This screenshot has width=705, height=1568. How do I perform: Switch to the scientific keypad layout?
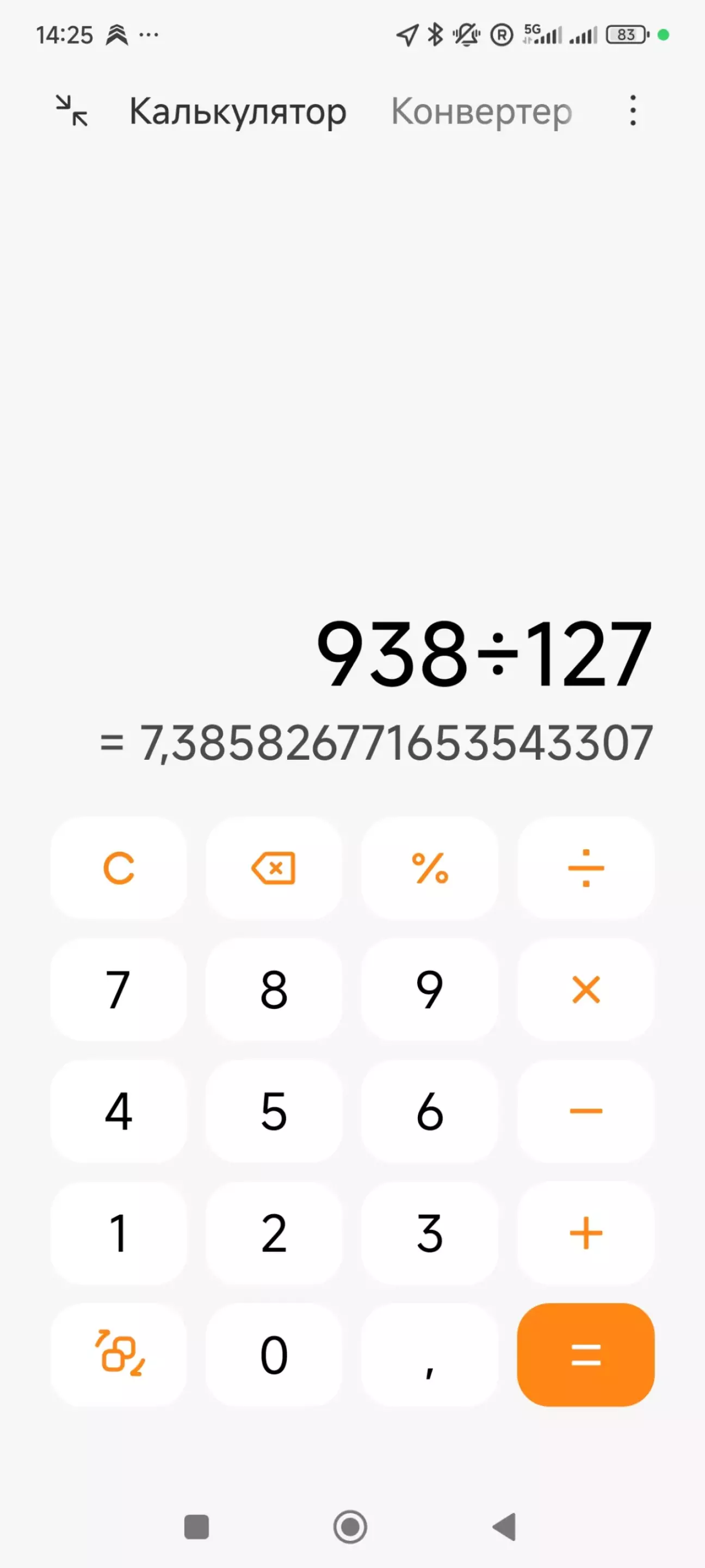coord(119,1354)
